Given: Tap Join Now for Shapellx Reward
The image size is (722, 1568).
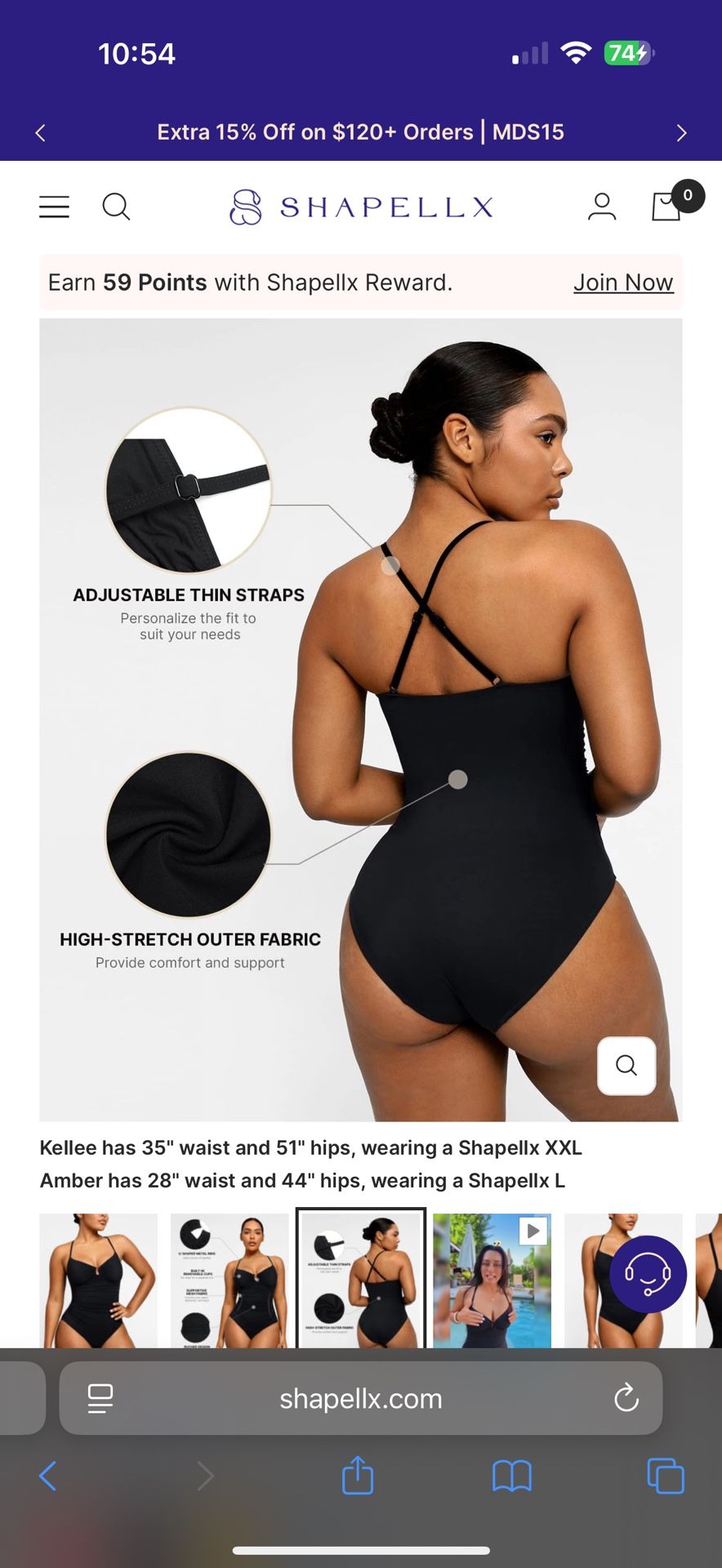Looking at the screenshot, I should pyautogui.click(x=623, y=283).
